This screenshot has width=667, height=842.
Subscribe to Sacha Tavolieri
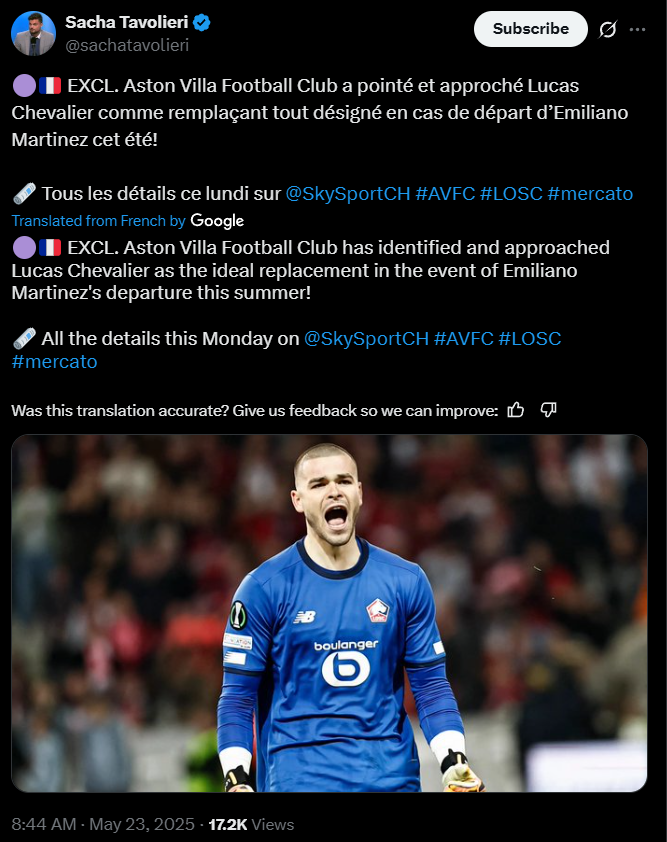coord(530,29)
